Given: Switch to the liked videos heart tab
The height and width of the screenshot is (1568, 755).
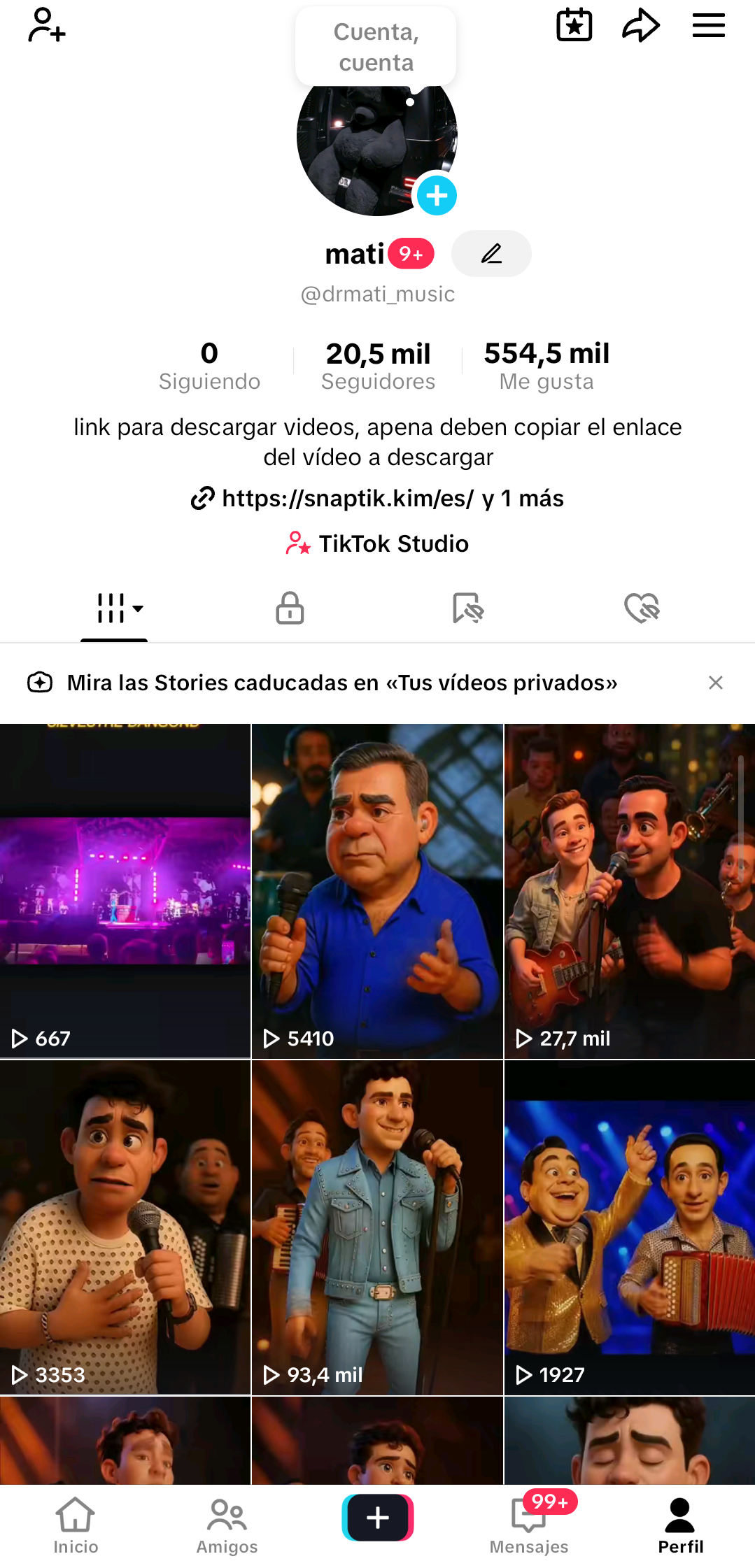Looking at the screenshot, I should pos(642,608).
